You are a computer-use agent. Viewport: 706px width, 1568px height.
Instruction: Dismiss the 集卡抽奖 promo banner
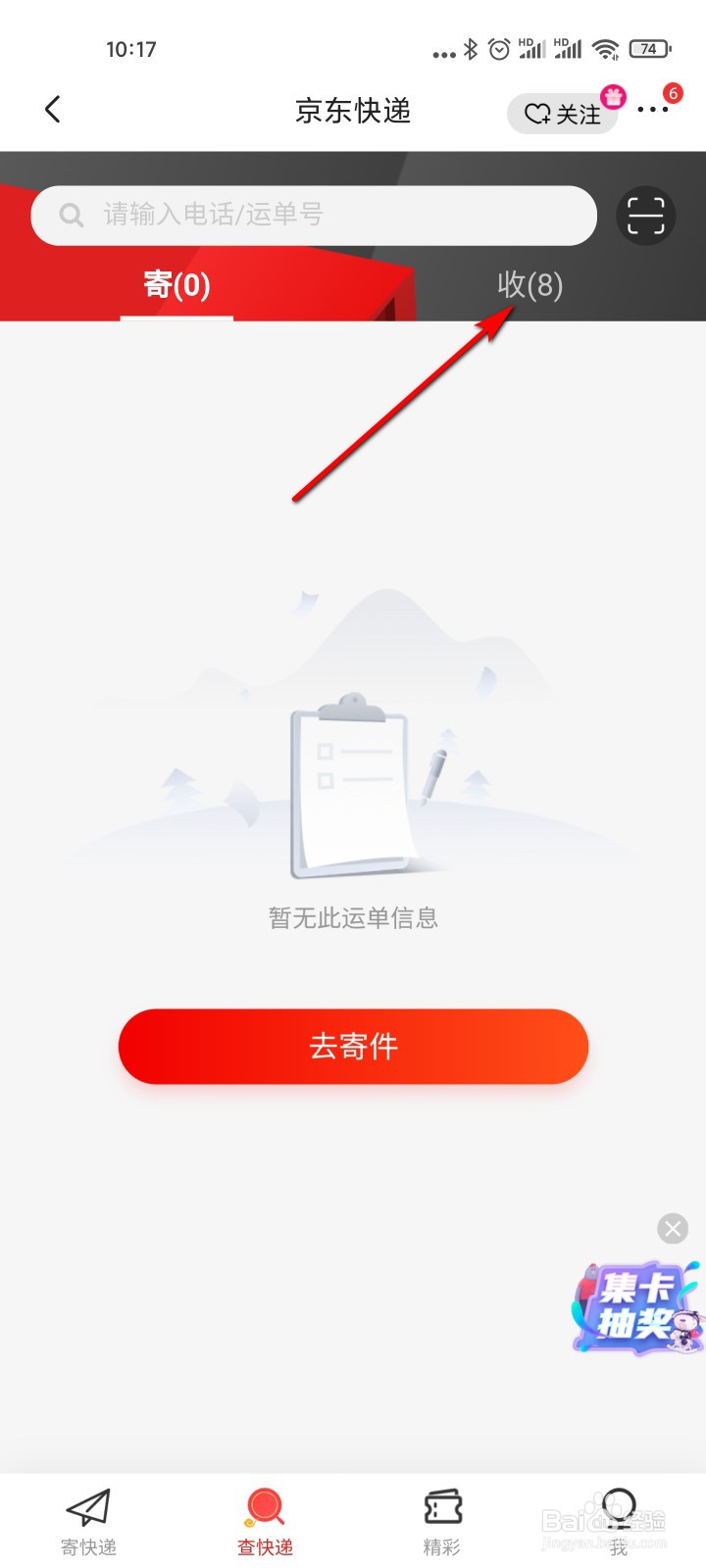click(x=672, y=1228)
